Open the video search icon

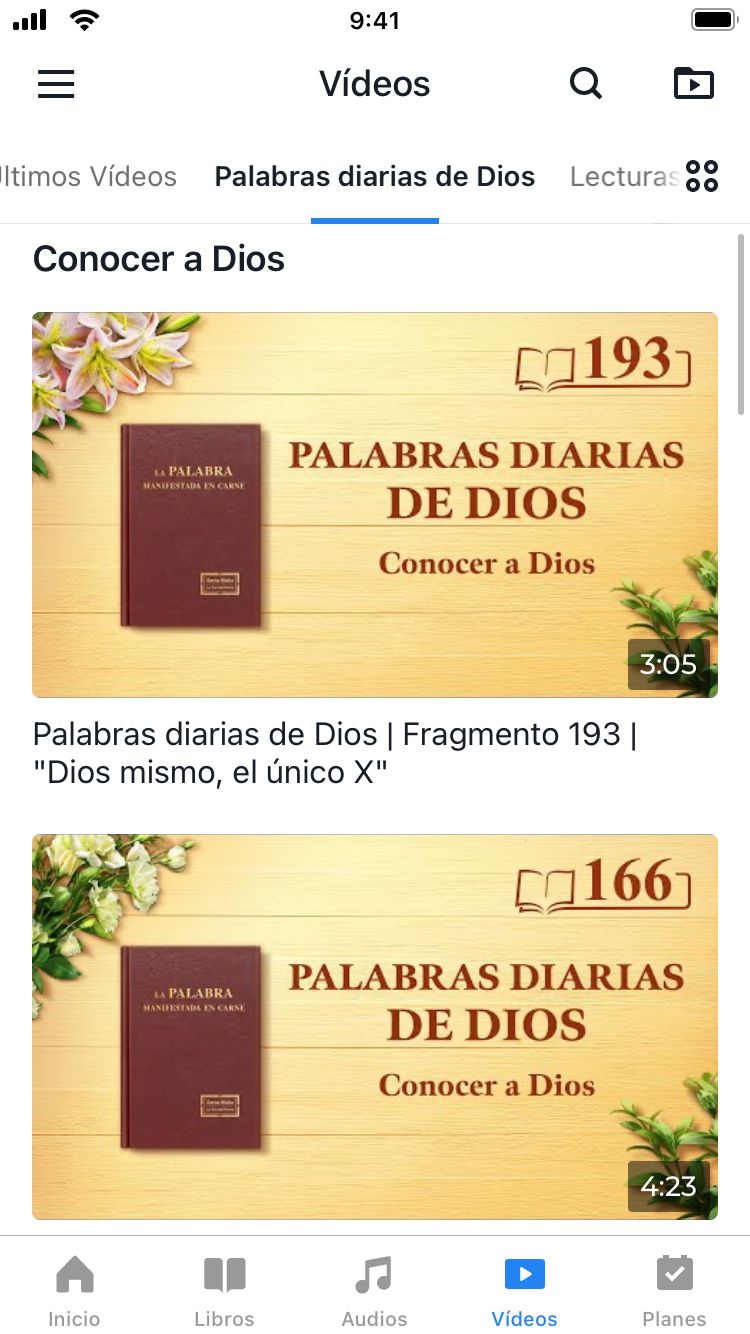586,84
